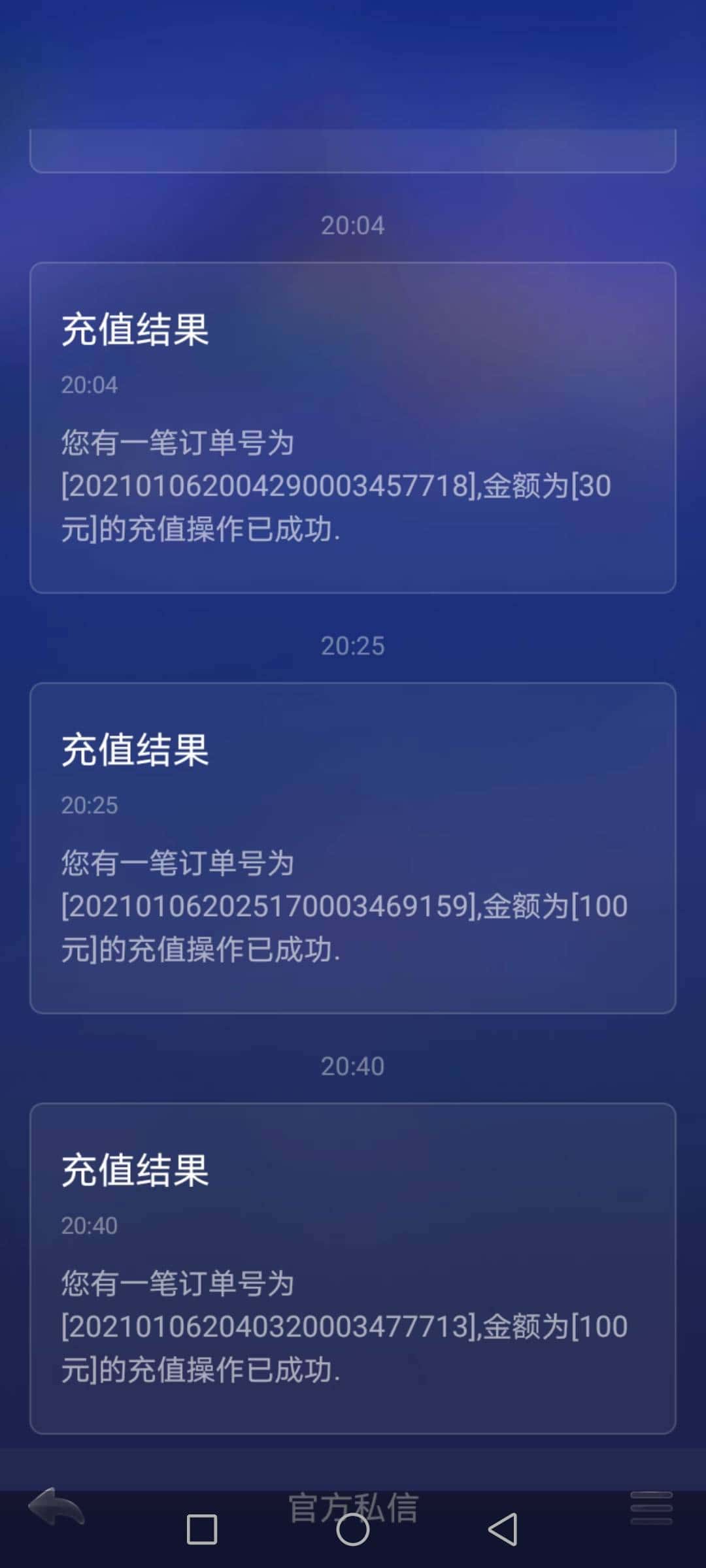
Task: Select the 20:04 timestamp above the first card
Action: tap(353, 225)
